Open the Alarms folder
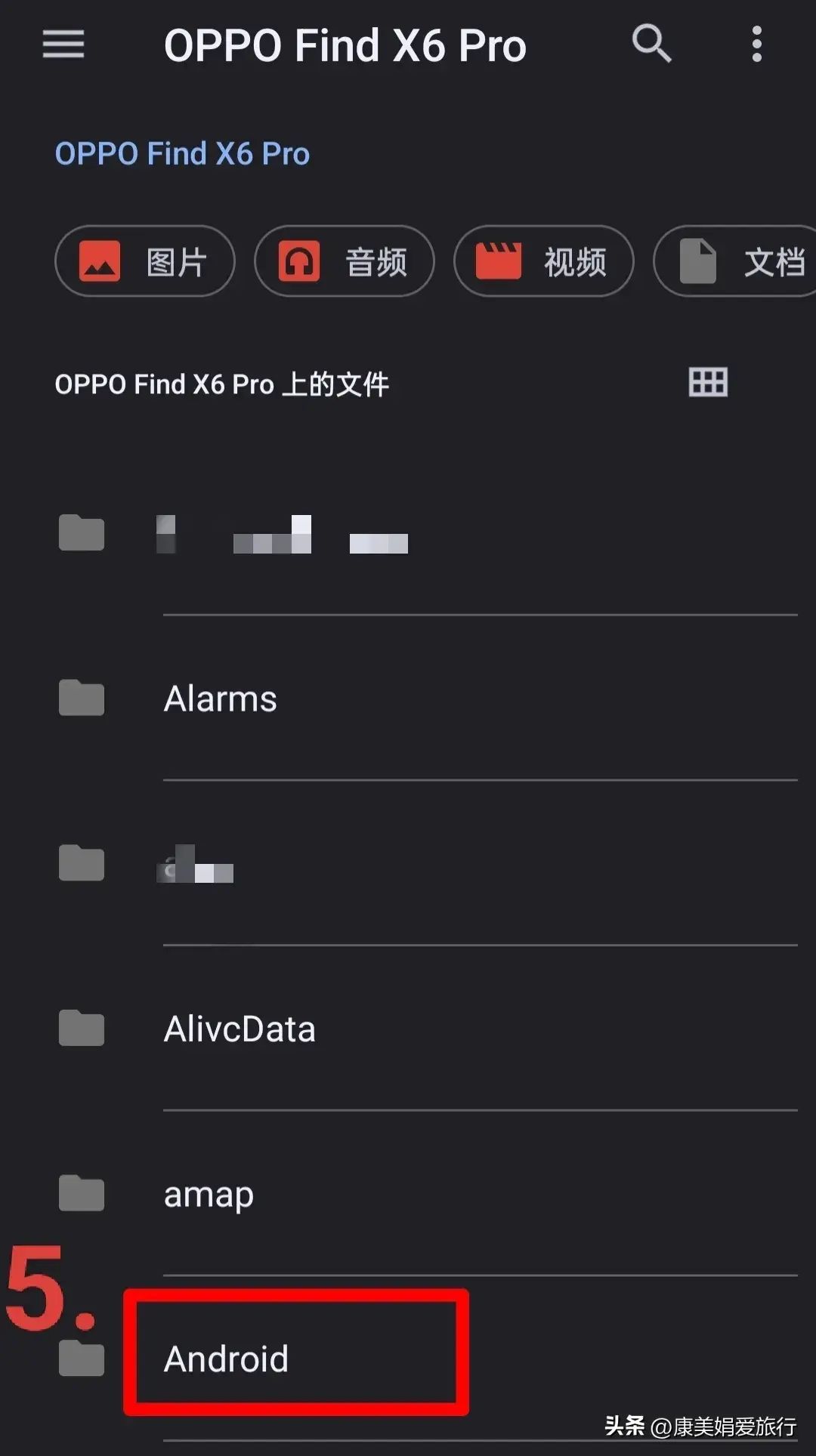Image resolution: width=816 pixels, height=1456 pixels. tap(221, 699)
